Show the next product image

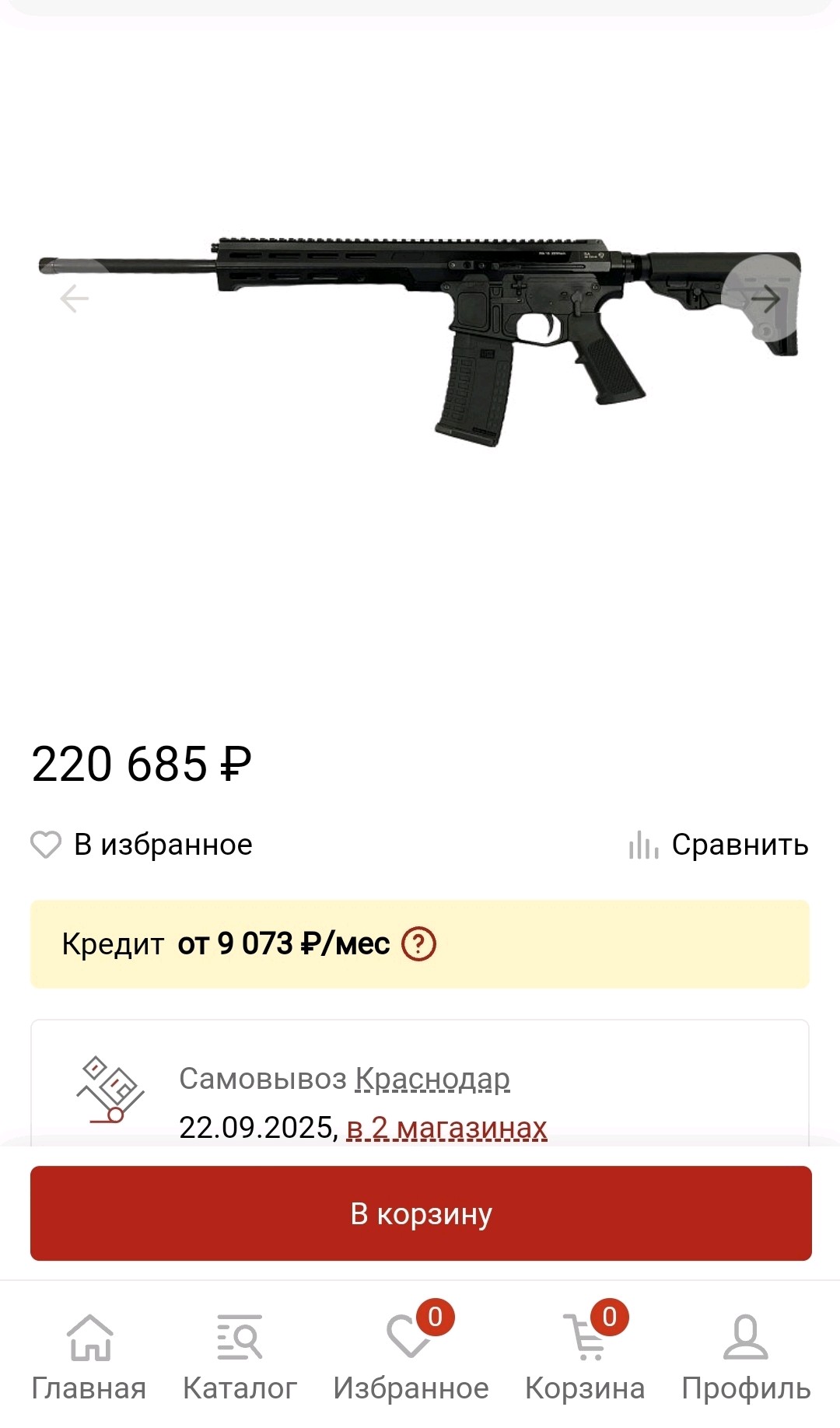(x=765, y=299)
